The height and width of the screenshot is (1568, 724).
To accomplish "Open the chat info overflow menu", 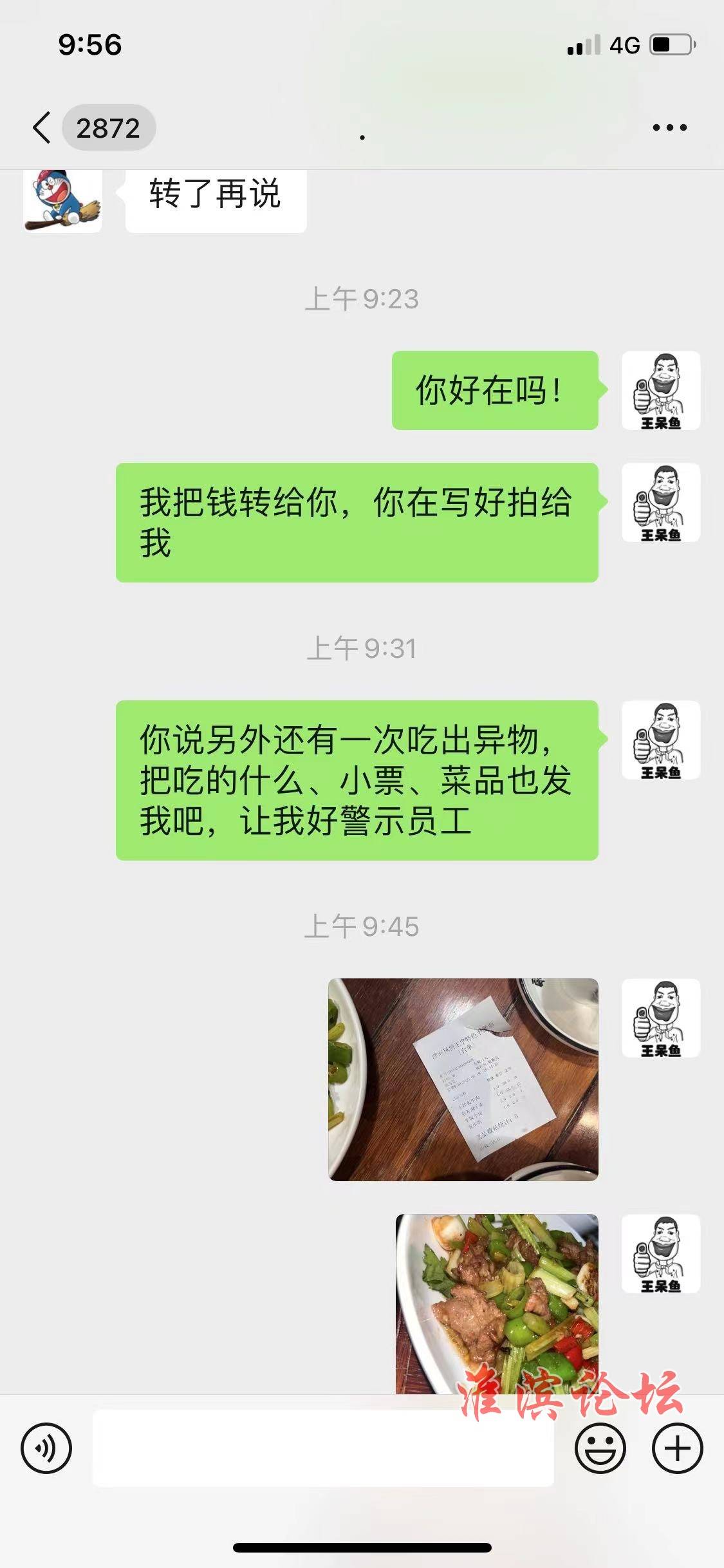I will (669, 127).
